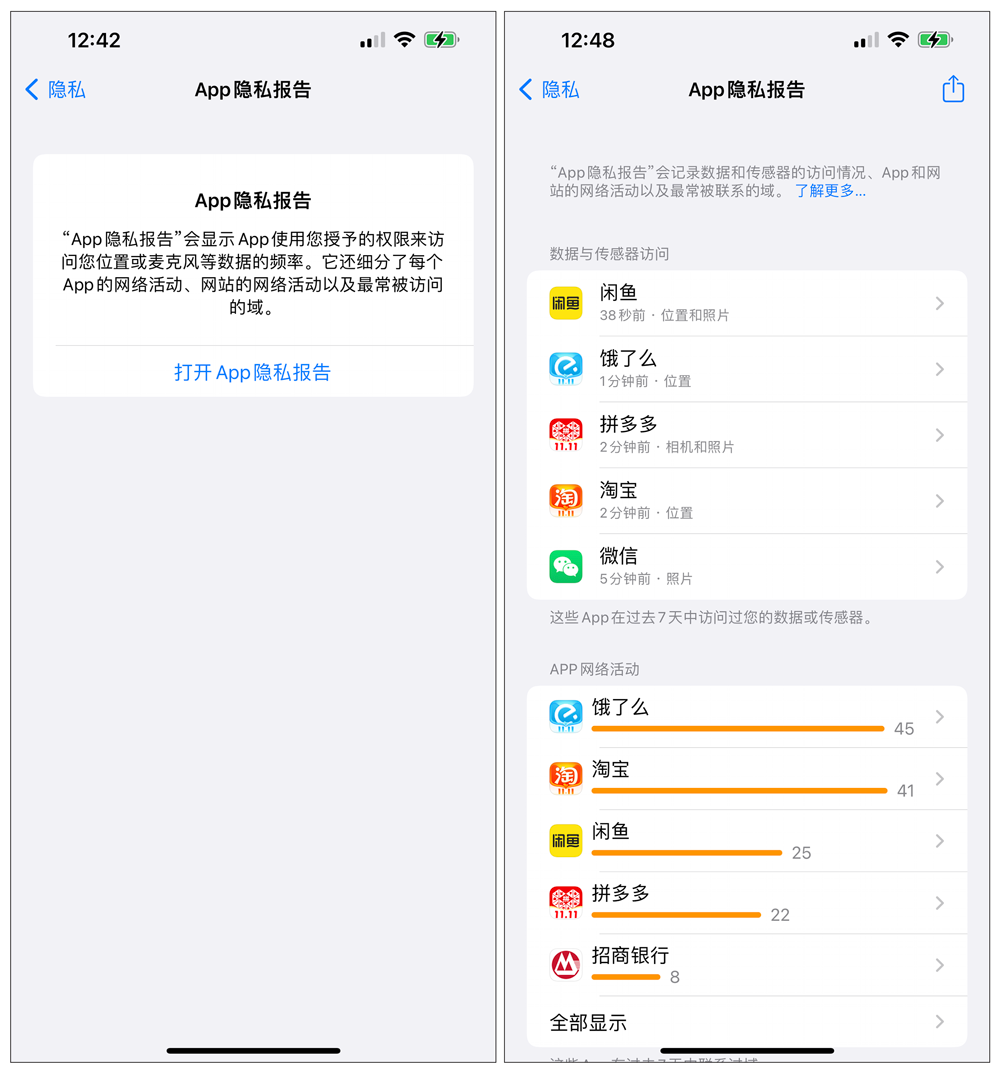This screenshot has height=1073, width=1000.
Task: Tap the 微信 app icon
Action: pos(566,566)
